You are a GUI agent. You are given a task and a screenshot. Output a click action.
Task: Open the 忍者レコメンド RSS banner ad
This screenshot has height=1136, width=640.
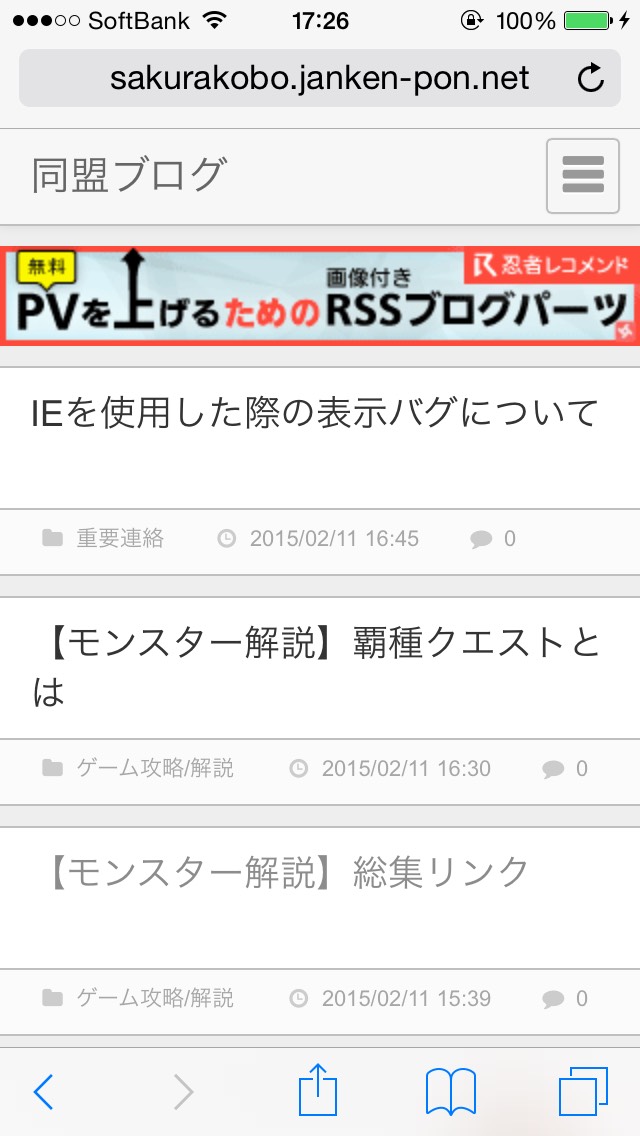[x=320, y=296]
